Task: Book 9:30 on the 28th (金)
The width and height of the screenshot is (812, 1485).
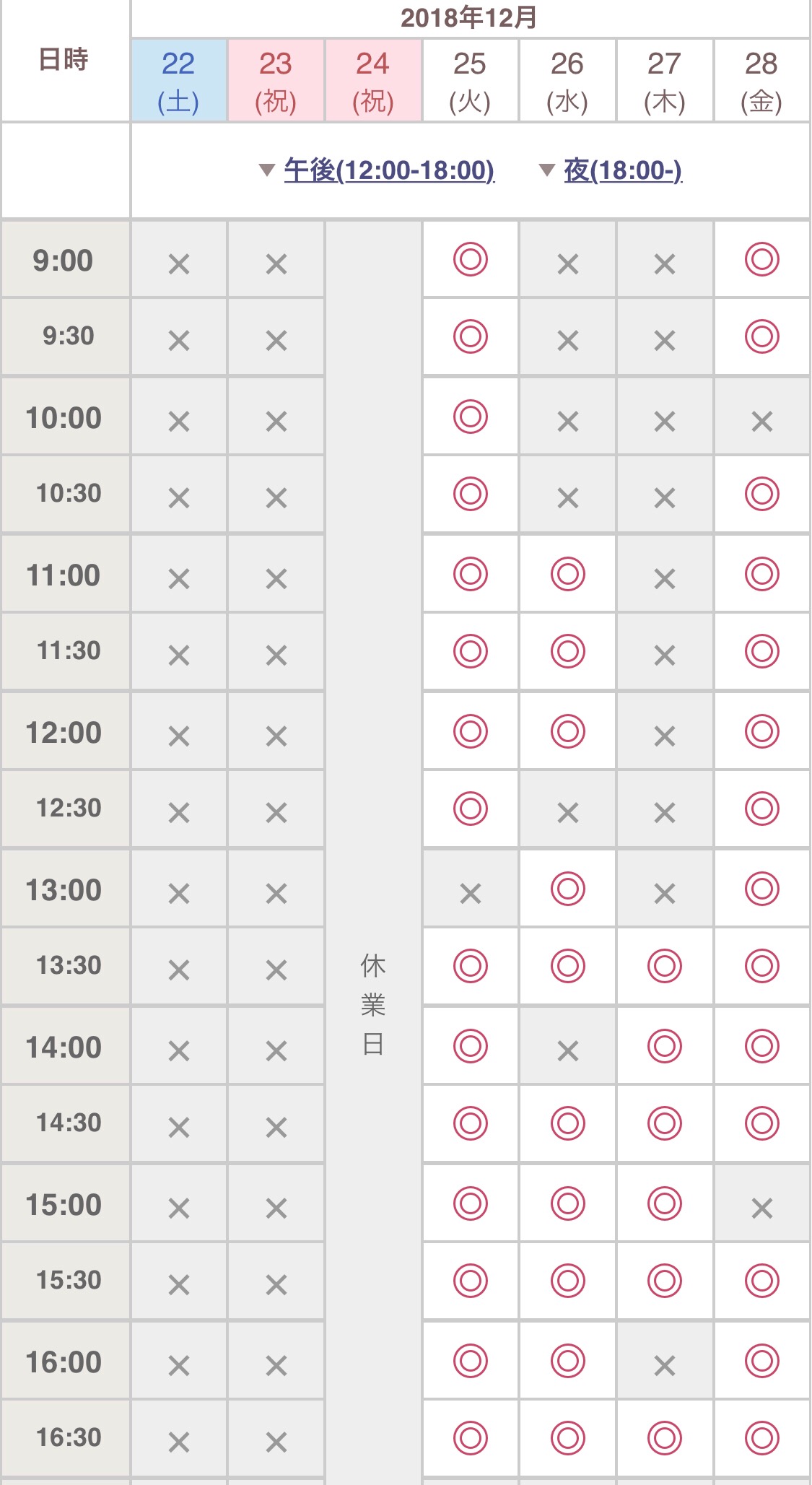Action: (762, 336)
